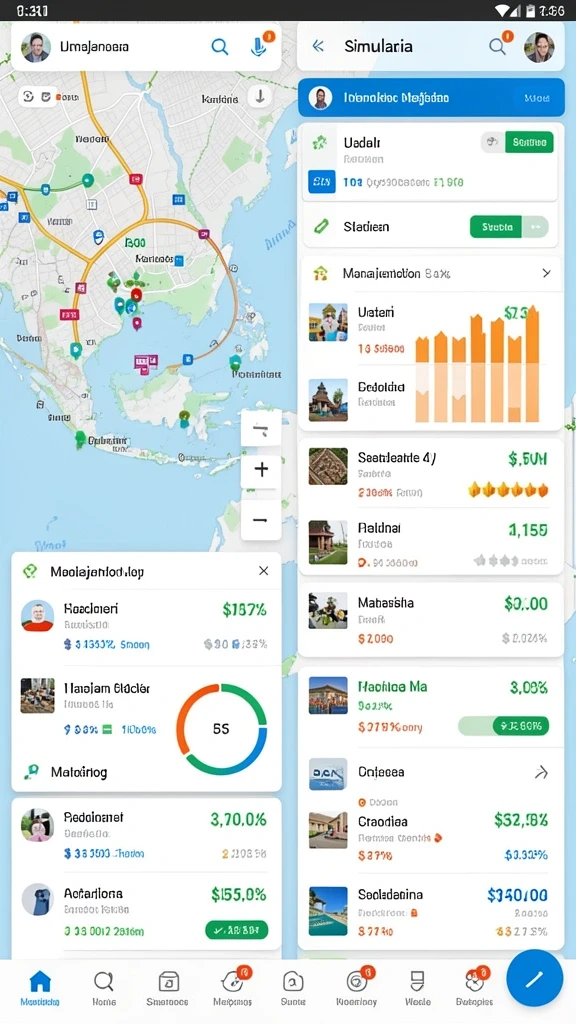Expand the Manajemetion section chevron
The width and height of the screenshot is (576, 1024).
point(547,273)
